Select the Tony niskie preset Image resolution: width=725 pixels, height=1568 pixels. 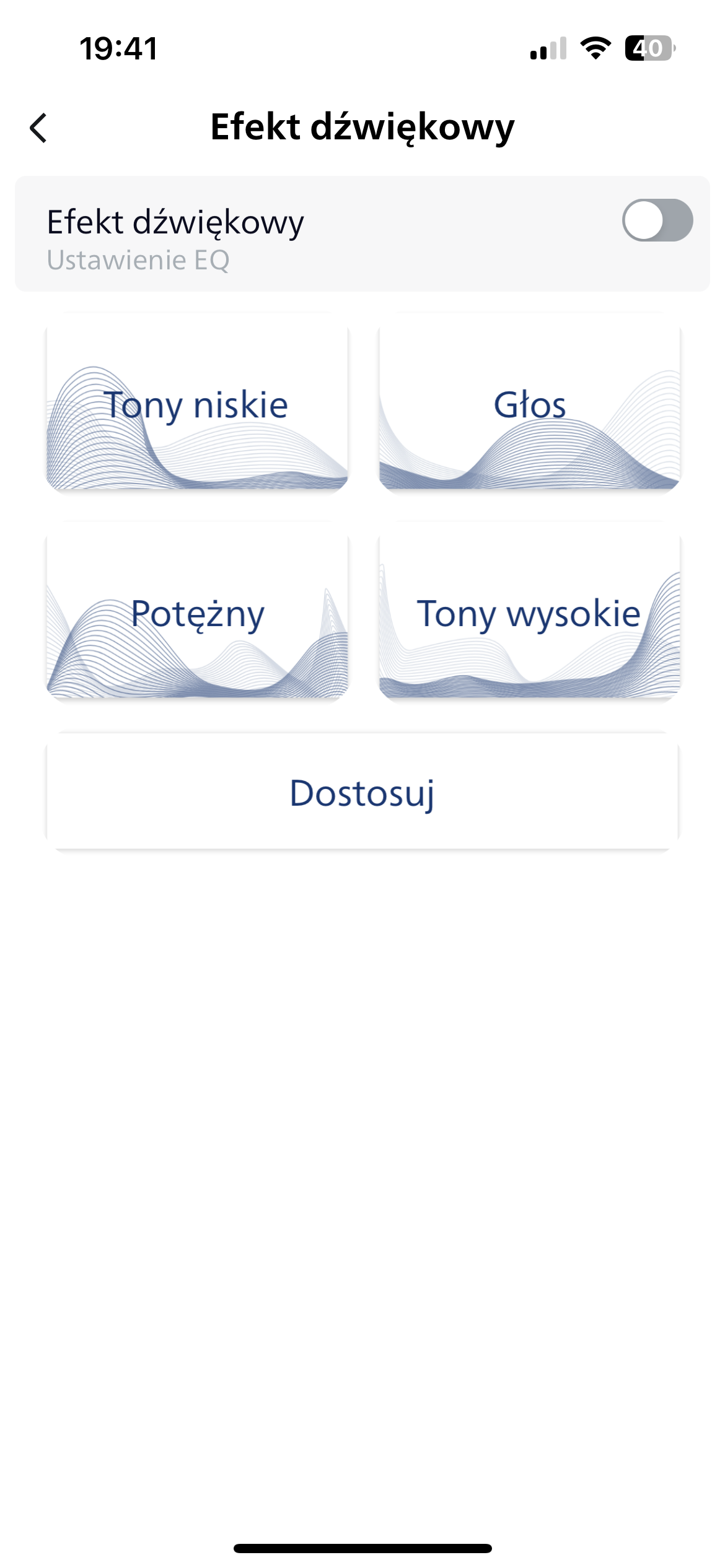click(197, 406)
